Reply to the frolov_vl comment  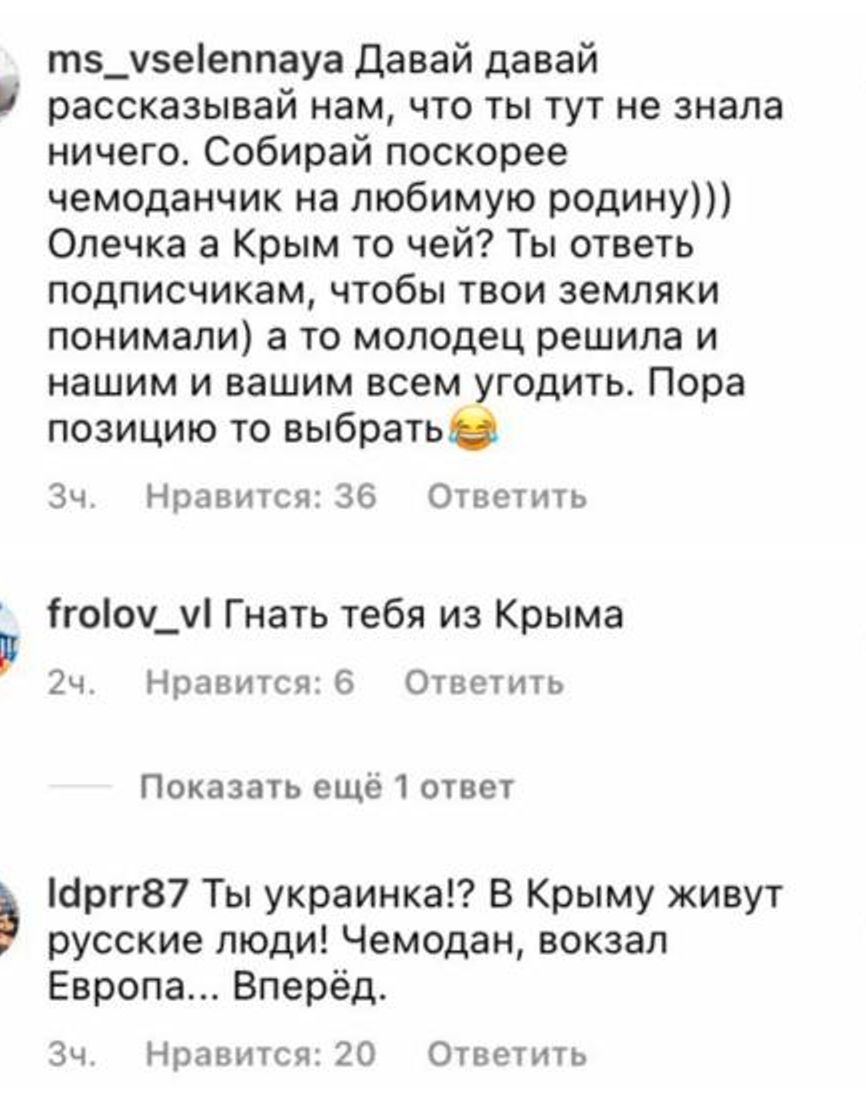(x=484, y=683)
